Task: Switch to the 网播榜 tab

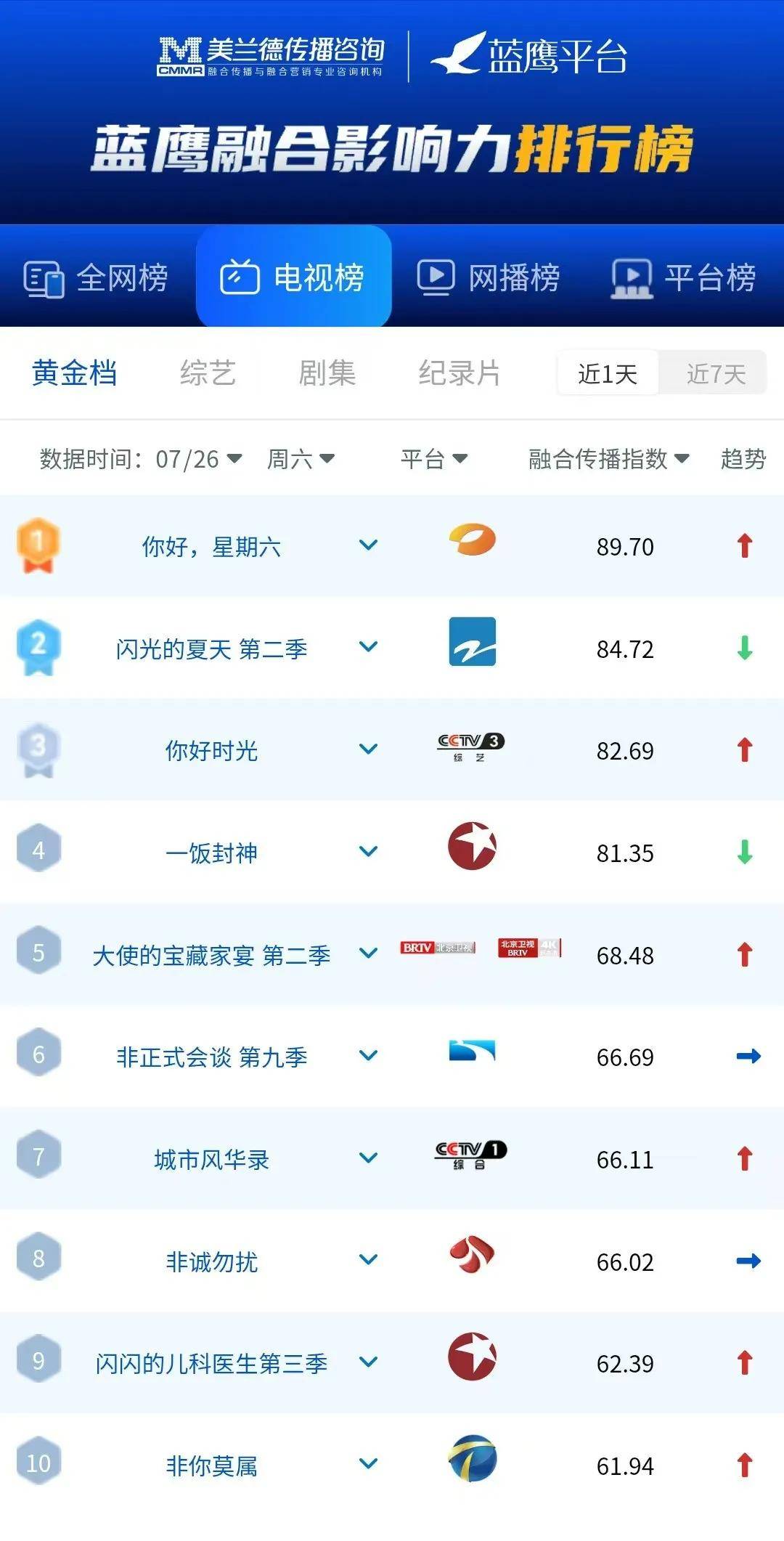Action: tap(488, 277)
